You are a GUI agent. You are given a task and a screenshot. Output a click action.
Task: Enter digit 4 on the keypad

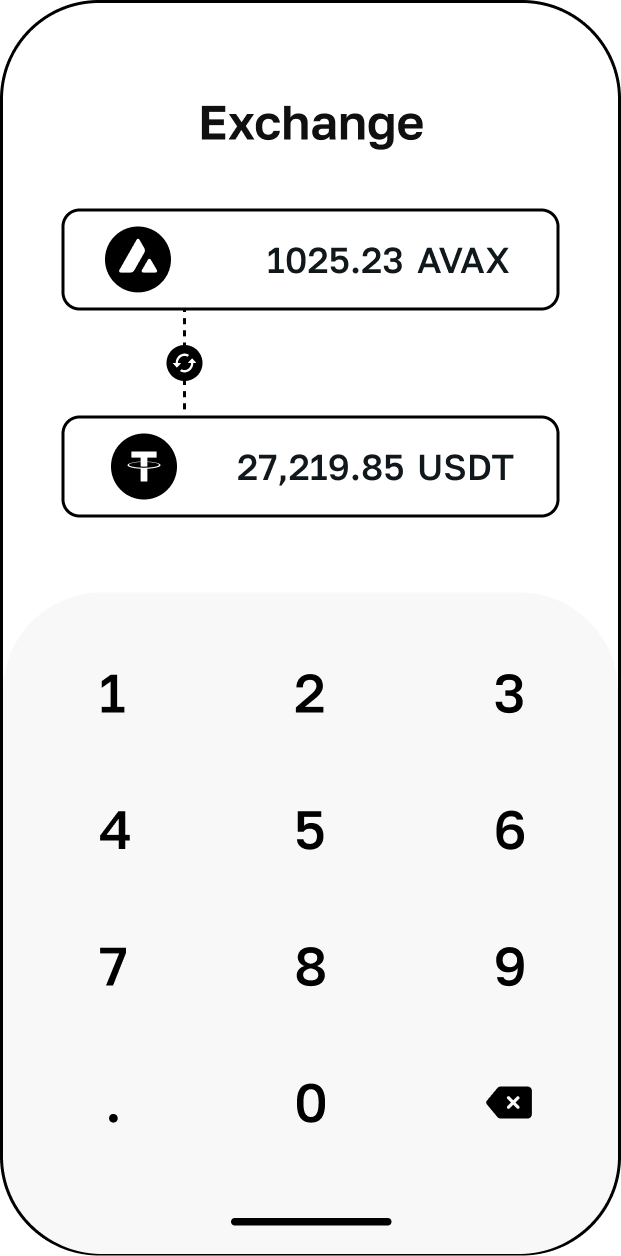point(114,831)
